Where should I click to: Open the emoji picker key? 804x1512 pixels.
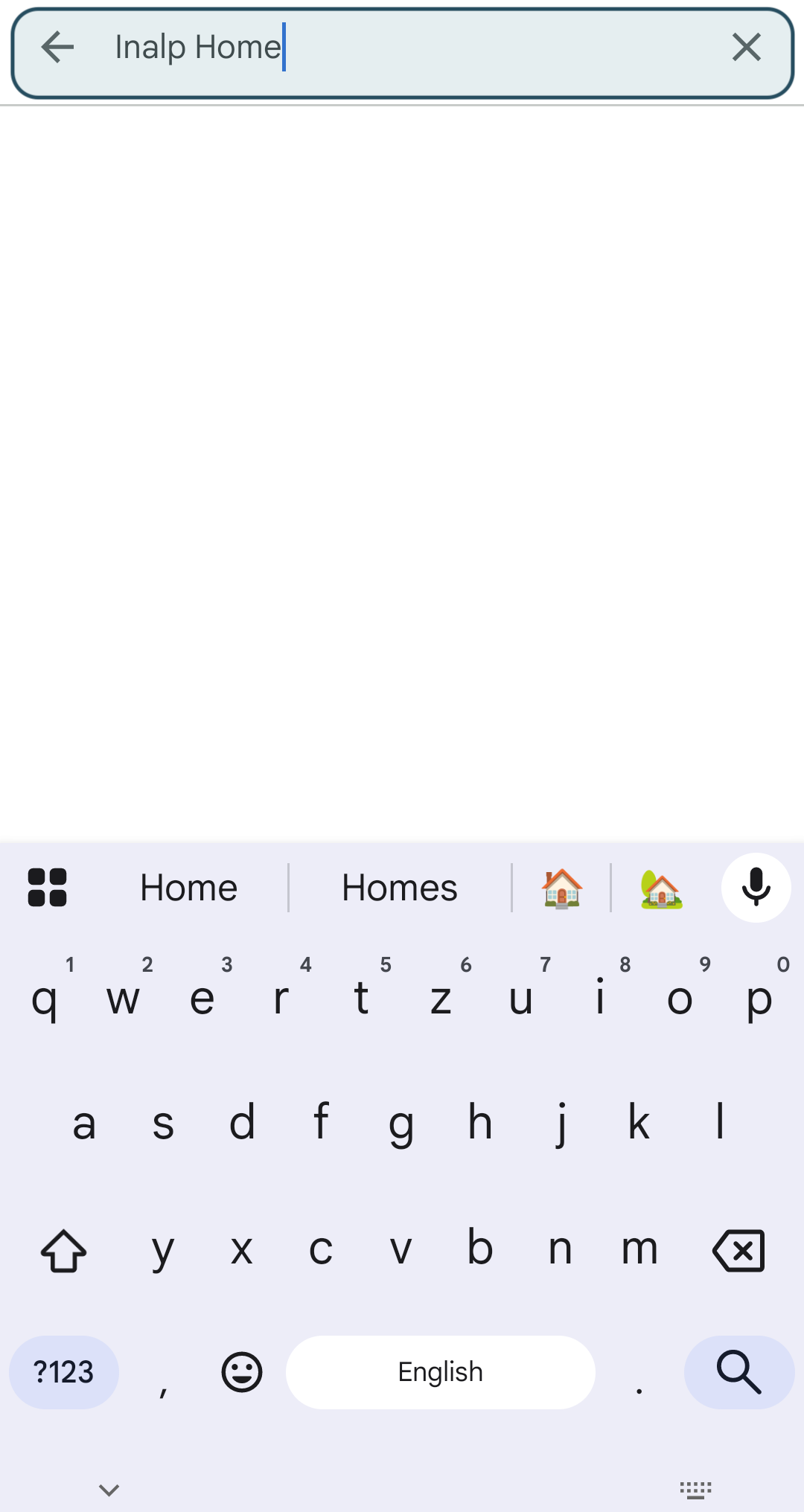click(x=242, y=1372)
